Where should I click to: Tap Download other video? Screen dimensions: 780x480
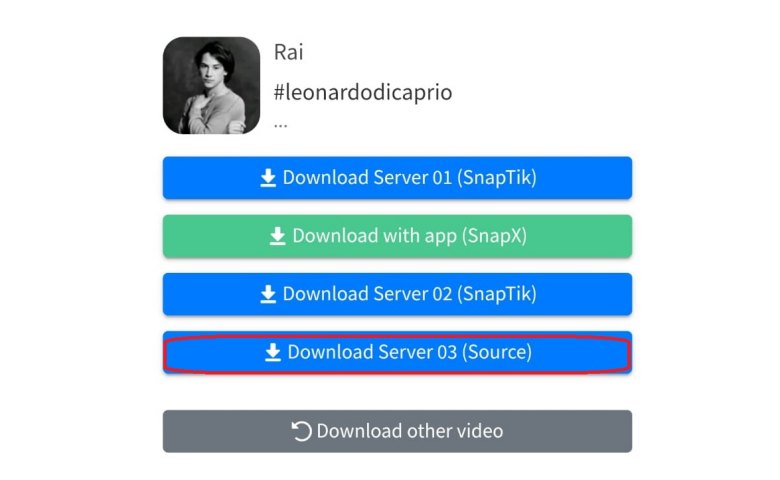[x=397, y=431]
